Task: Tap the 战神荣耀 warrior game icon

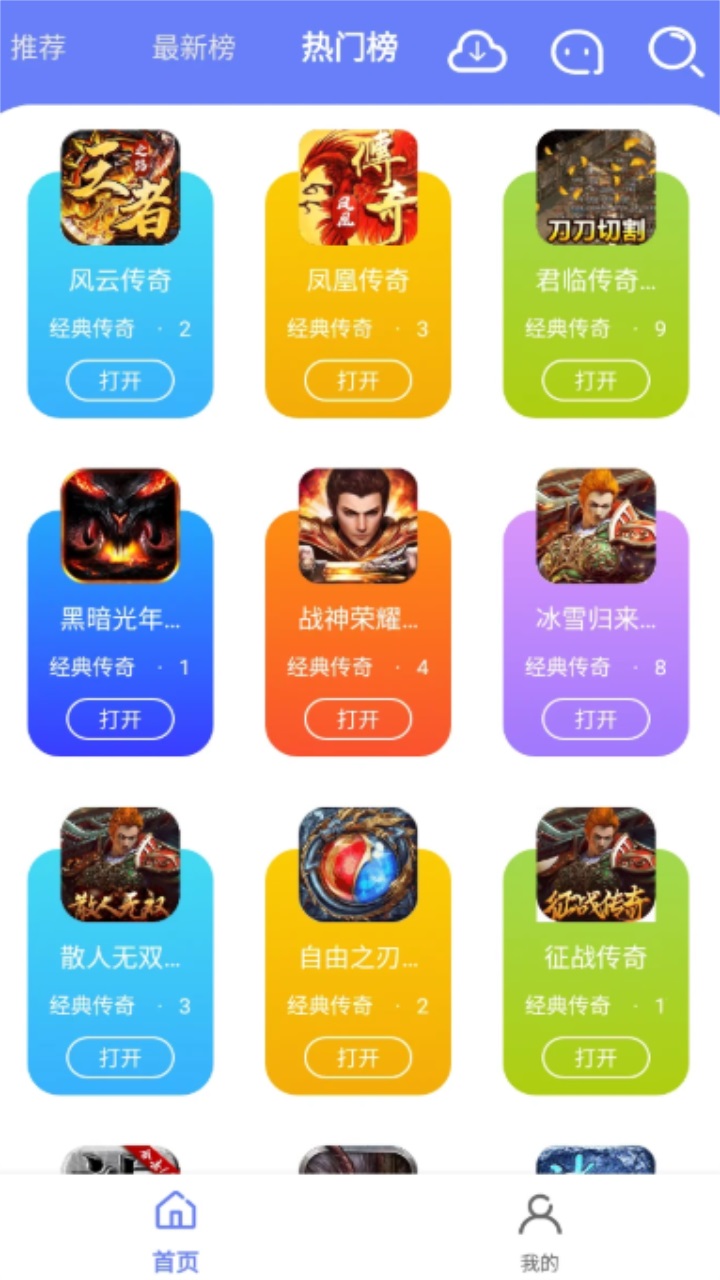Action: (358, 527)
